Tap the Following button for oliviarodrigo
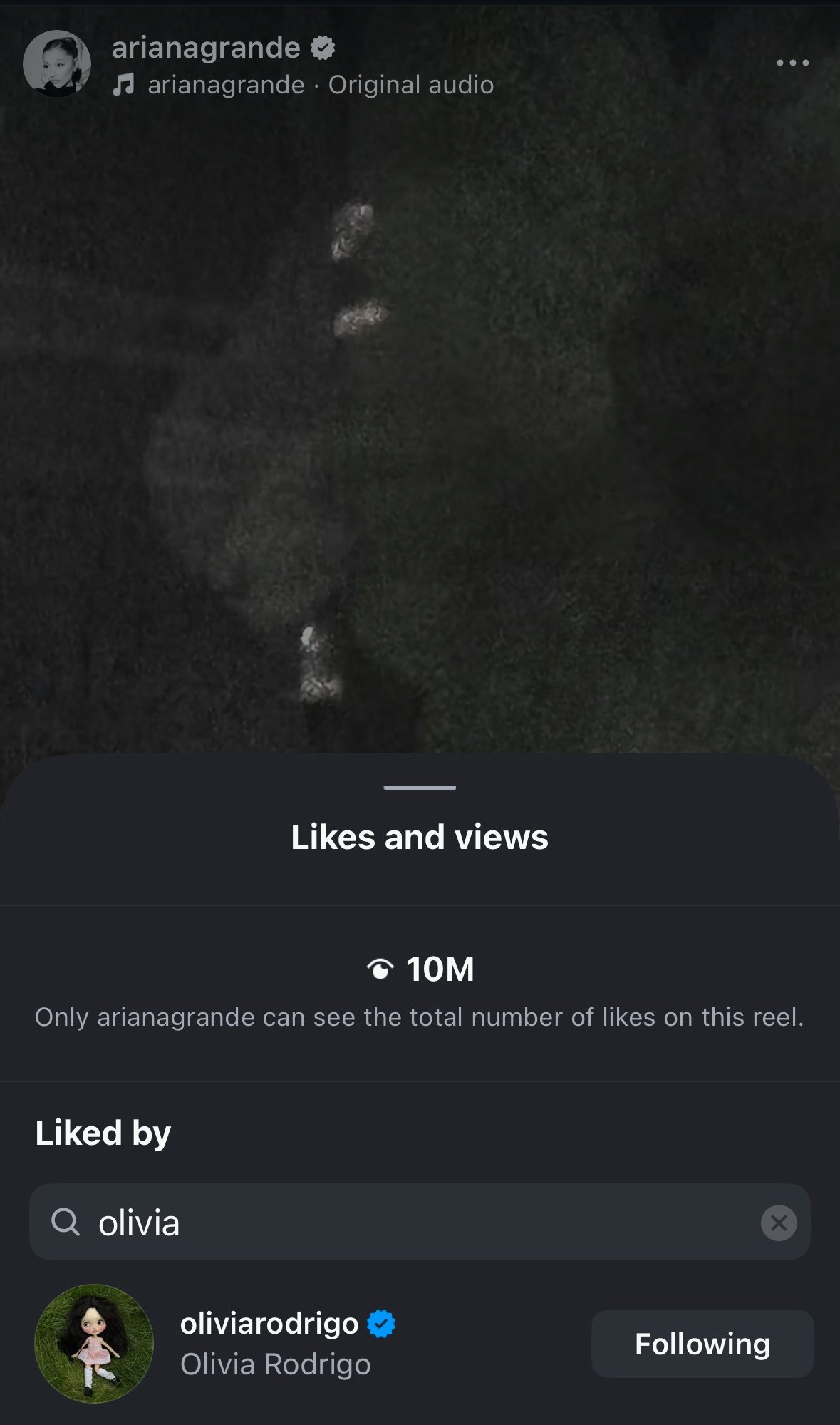The image size is (840, 1425). coord(702,1344)
